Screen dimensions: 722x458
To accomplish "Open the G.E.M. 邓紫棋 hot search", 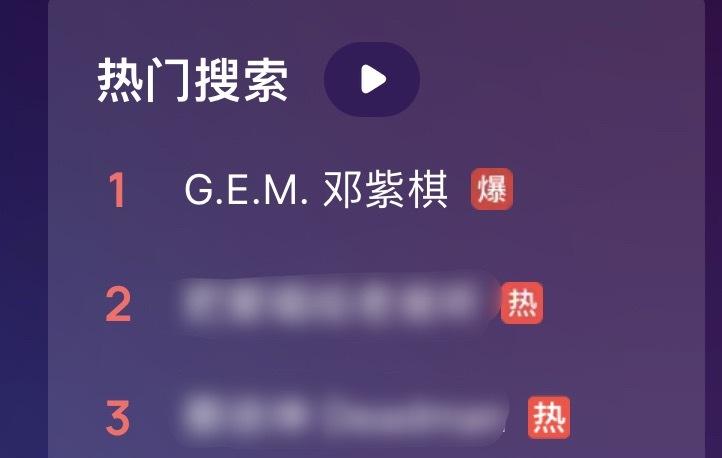I will pos(316,190).
